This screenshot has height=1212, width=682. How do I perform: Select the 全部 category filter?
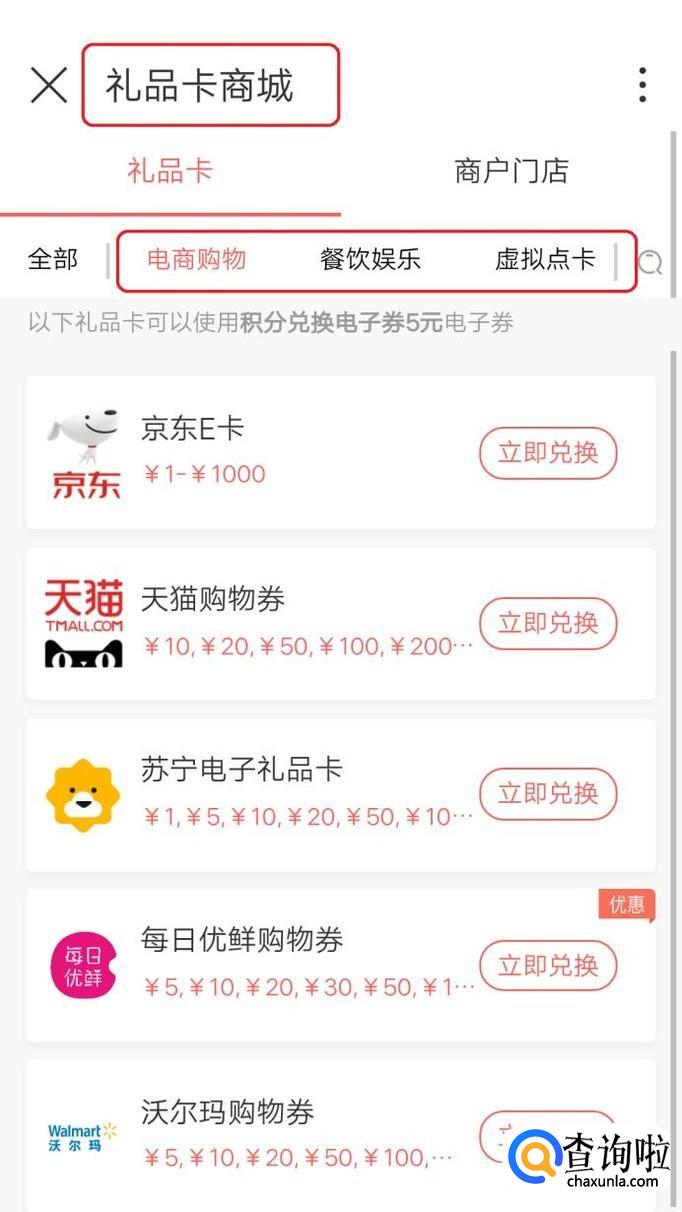click(53, 260)
